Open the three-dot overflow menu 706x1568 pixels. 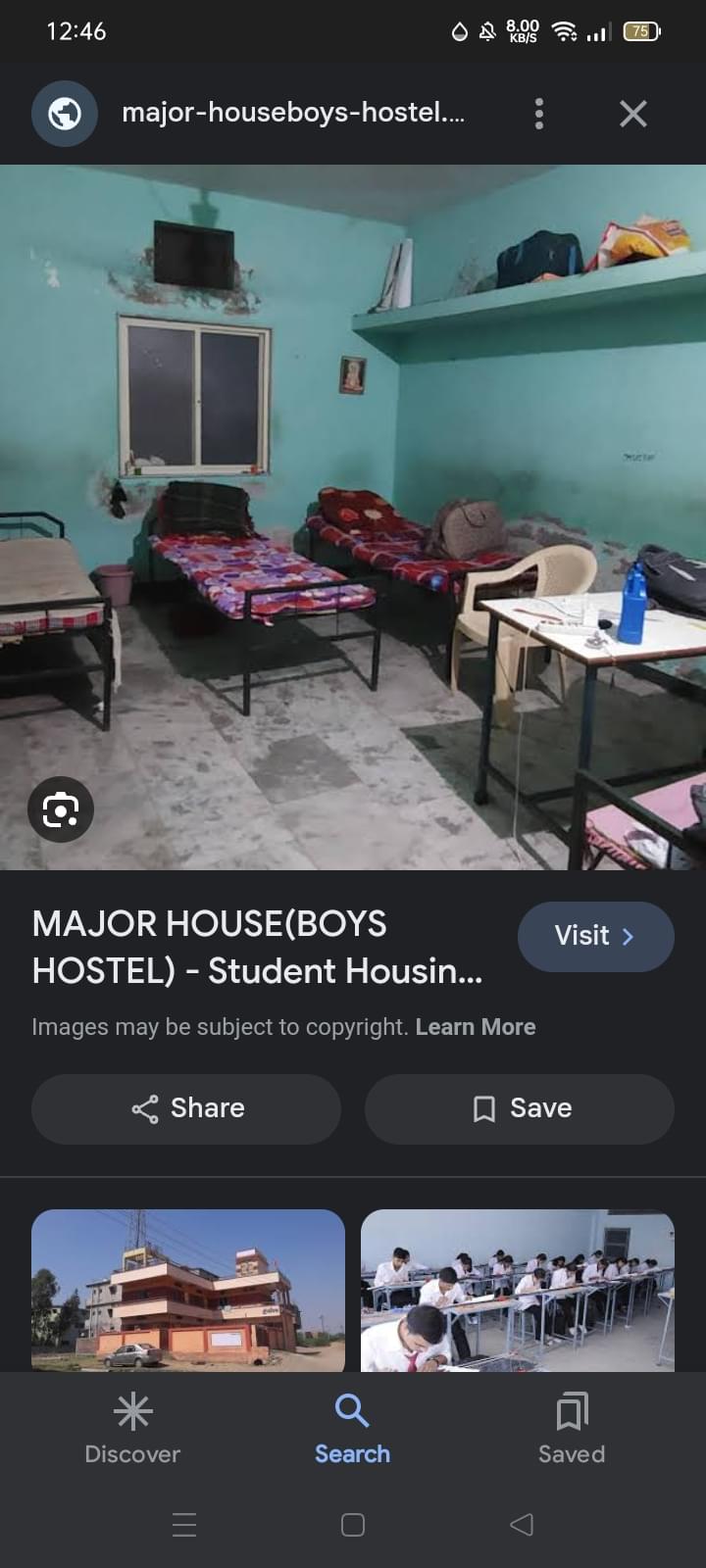[x=538, y=114]
